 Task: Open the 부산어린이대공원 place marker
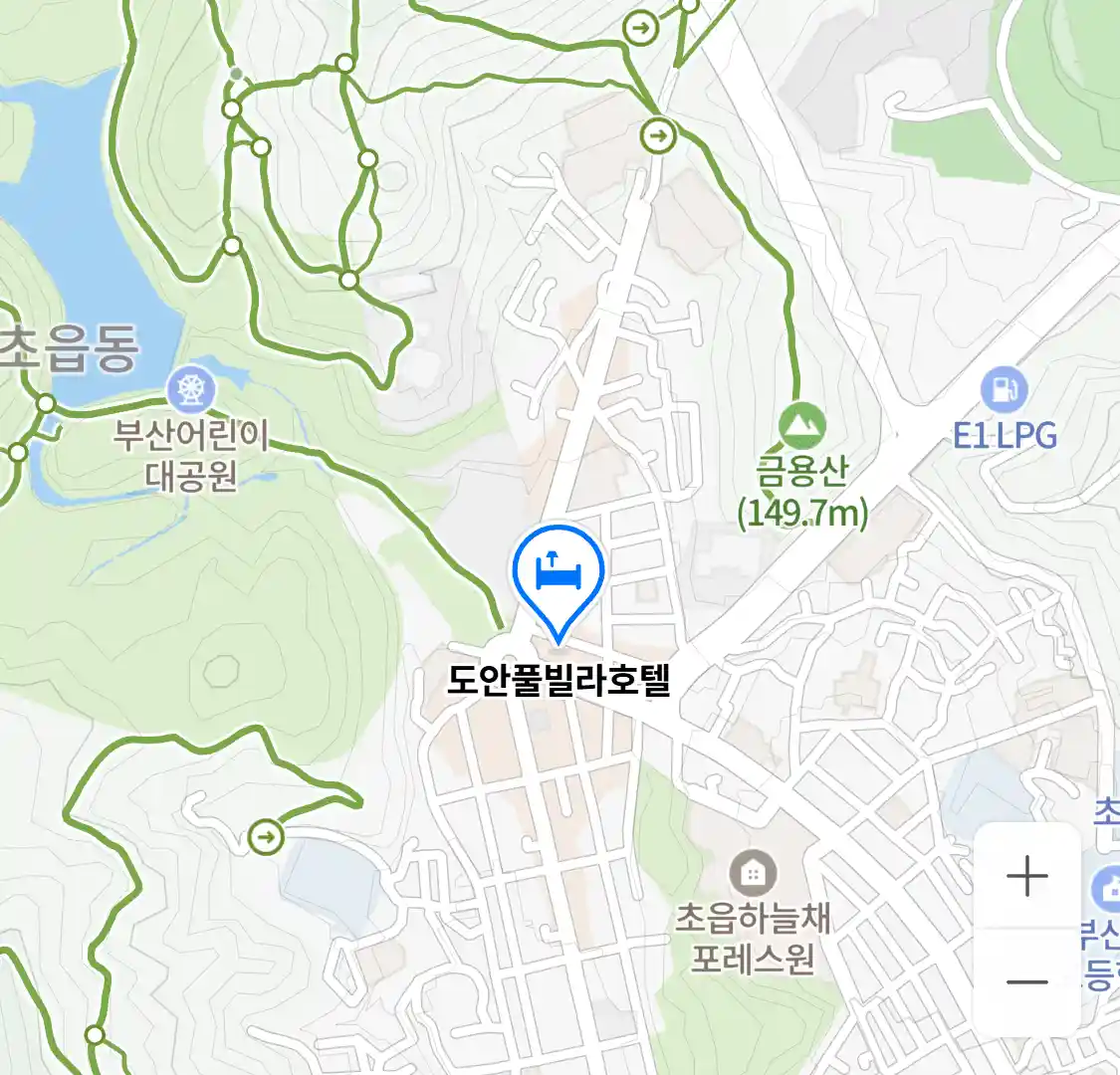pyautogui.click(x=189, y=390)
